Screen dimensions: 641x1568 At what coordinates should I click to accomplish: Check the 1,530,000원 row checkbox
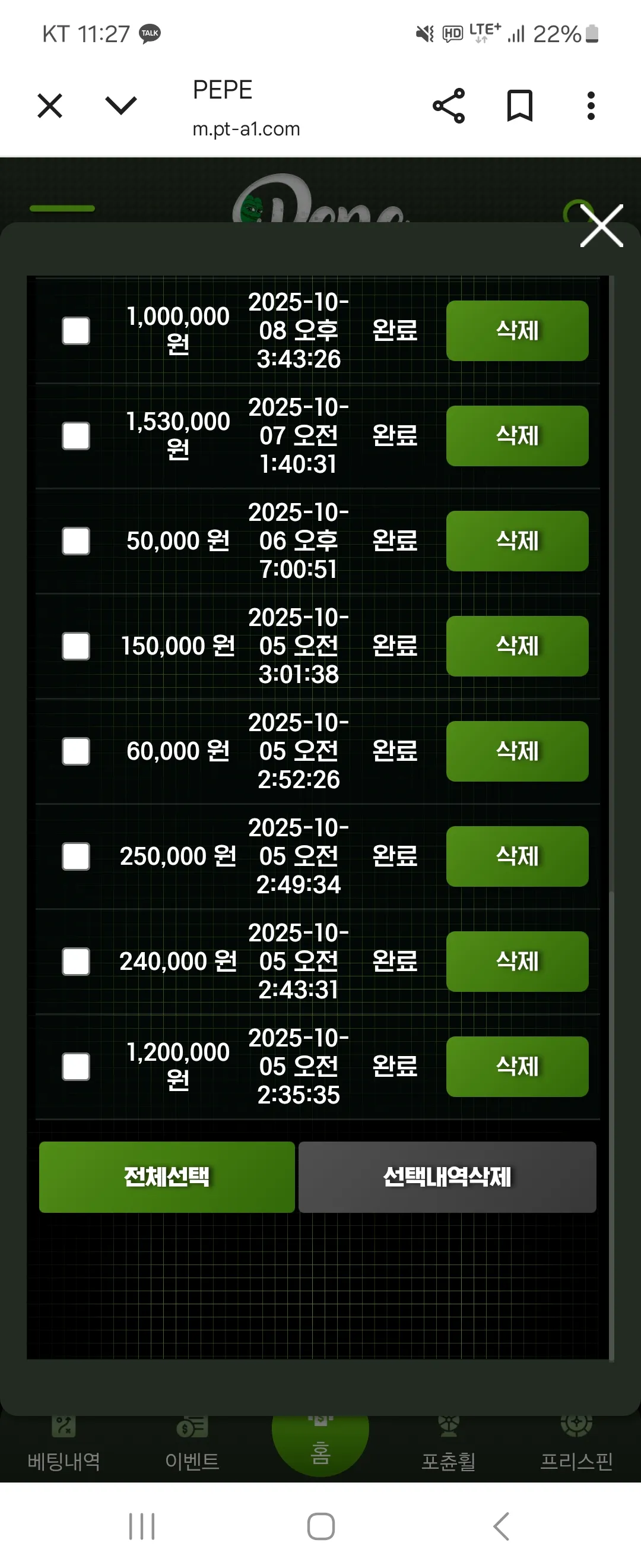[76, 436]
